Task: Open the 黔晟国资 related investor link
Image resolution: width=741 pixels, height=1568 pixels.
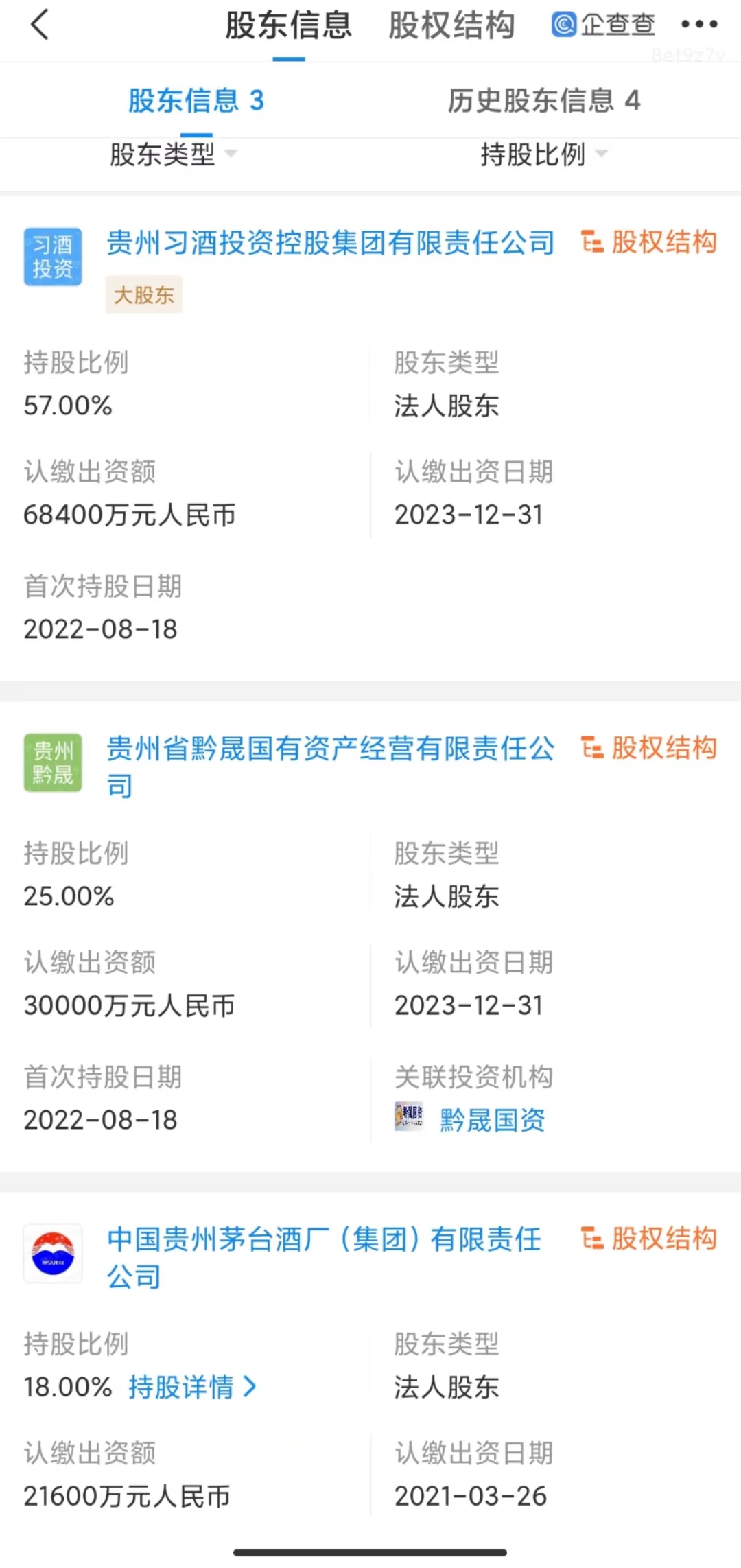Action: pos(491,1120)
